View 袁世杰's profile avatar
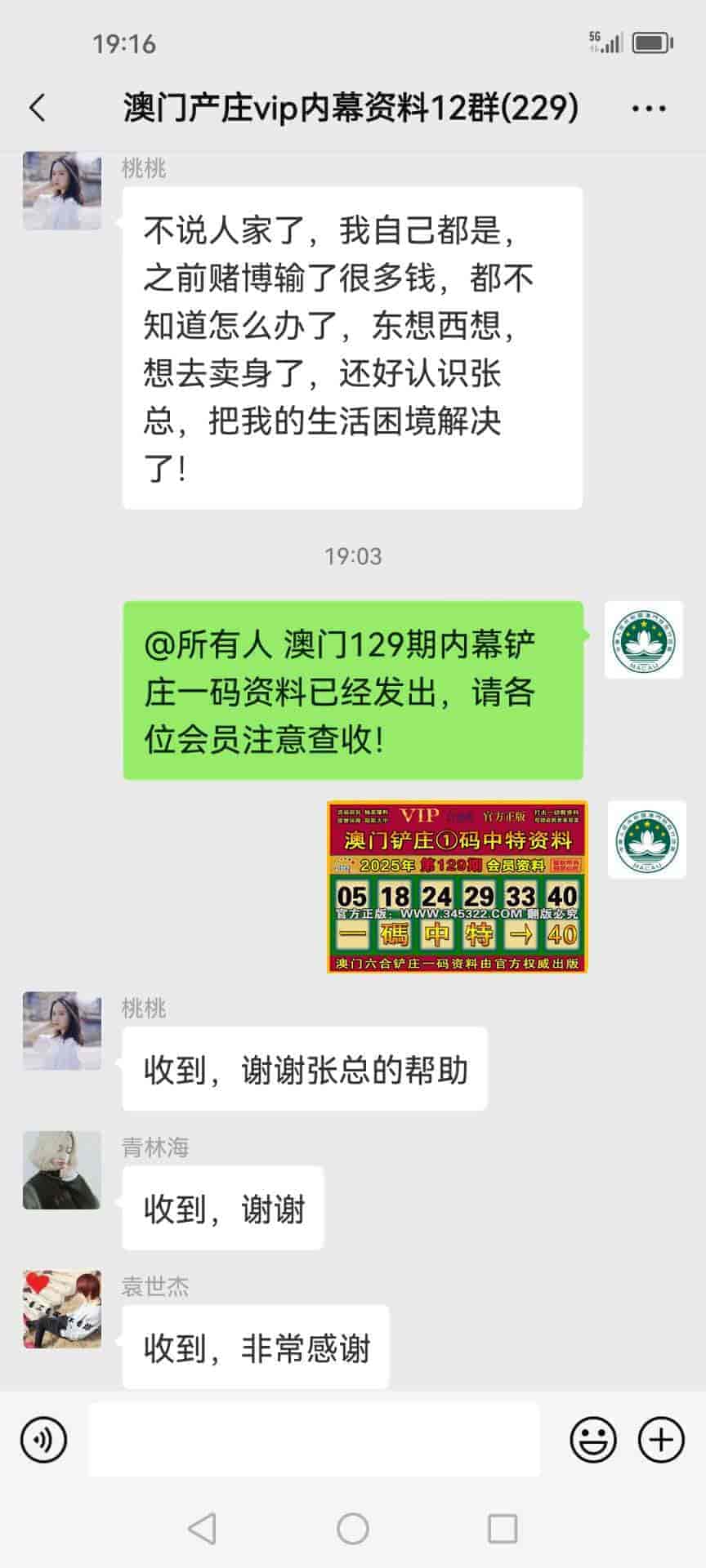The image size is (706, 1568). pyautogui.click(x=62, y=1309)
